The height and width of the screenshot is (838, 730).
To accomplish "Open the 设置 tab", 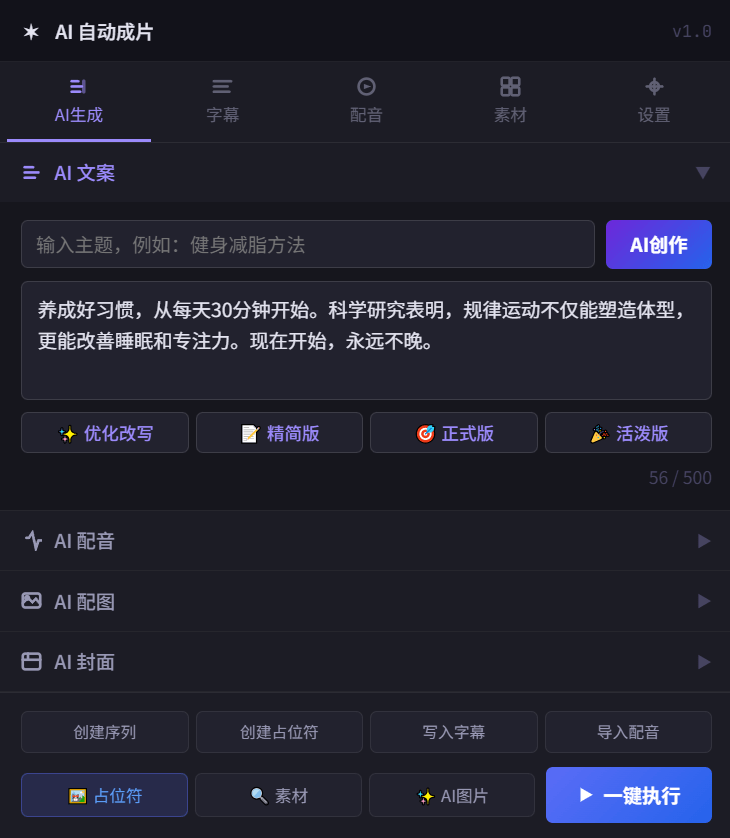I will (654, 101).
